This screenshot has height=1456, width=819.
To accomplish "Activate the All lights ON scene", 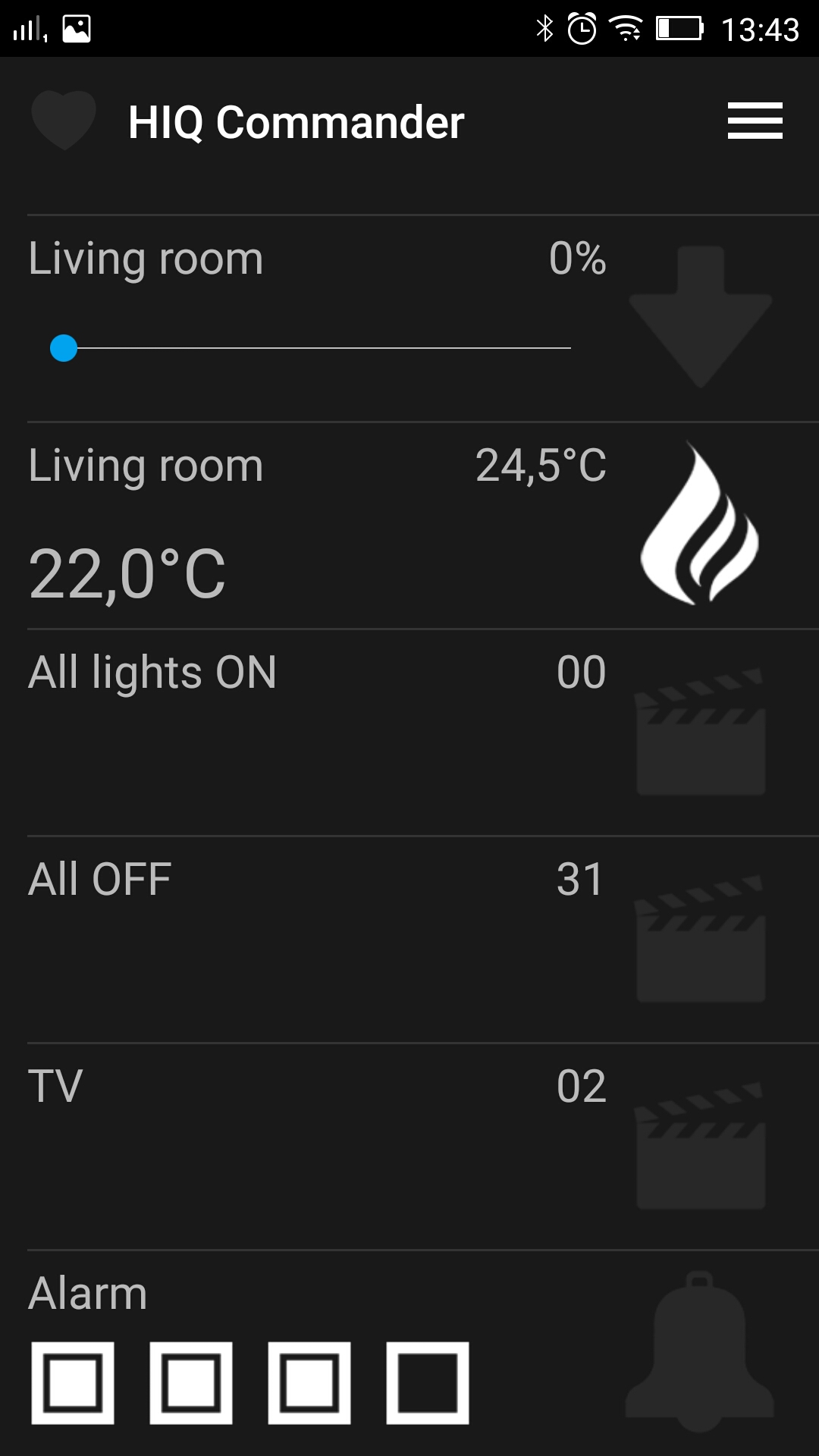I will [701, 731].
